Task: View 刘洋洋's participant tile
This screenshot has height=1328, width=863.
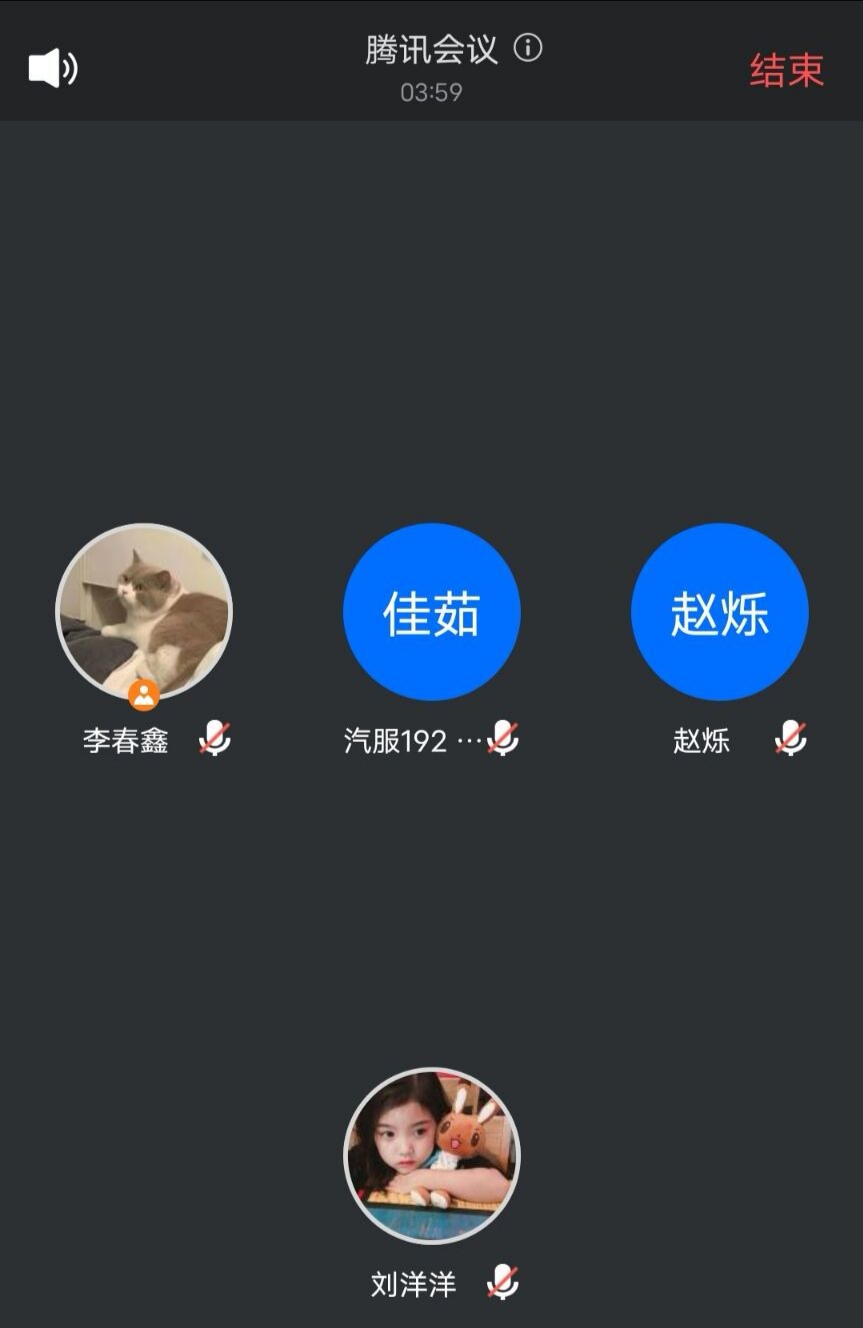Action: pos(431,1155)
